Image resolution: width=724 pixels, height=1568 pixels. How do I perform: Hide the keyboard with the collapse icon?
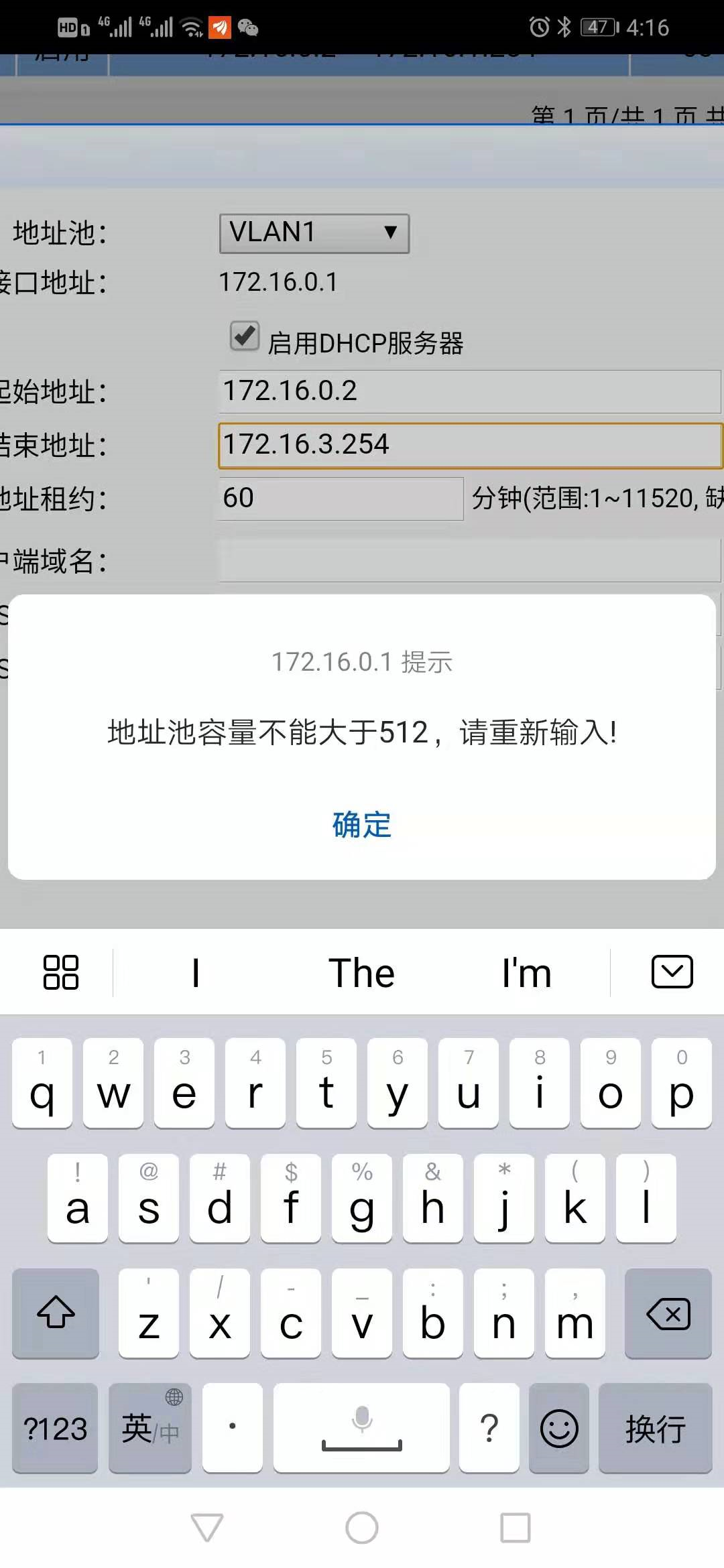(x=672, y=972)
